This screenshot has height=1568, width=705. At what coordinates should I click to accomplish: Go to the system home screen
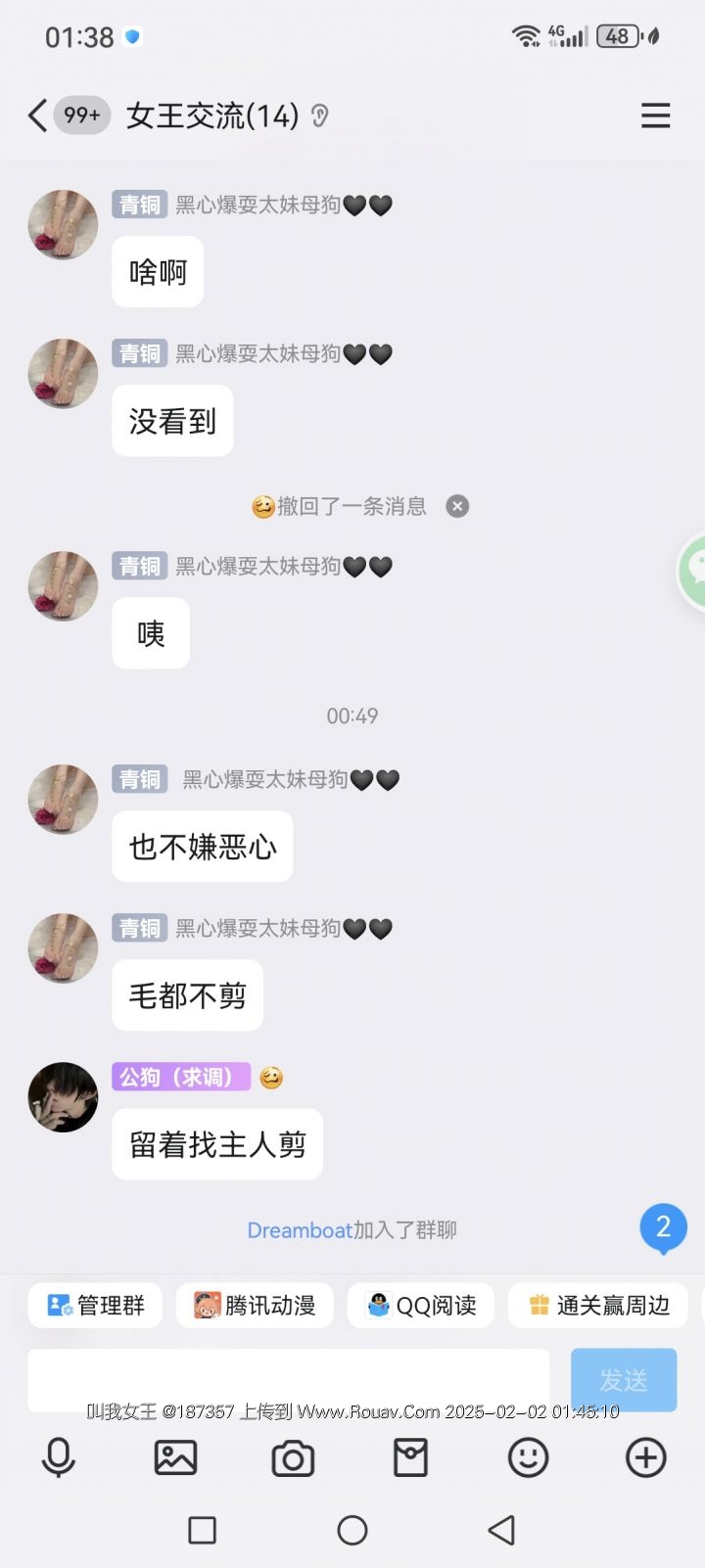tap(352, 1530)
